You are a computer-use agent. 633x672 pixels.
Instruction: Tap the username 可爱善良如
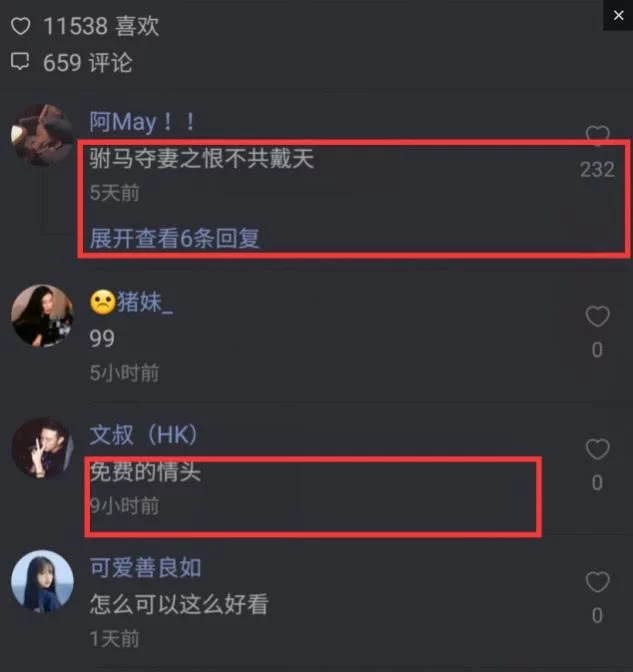click(x=146, y=568)
